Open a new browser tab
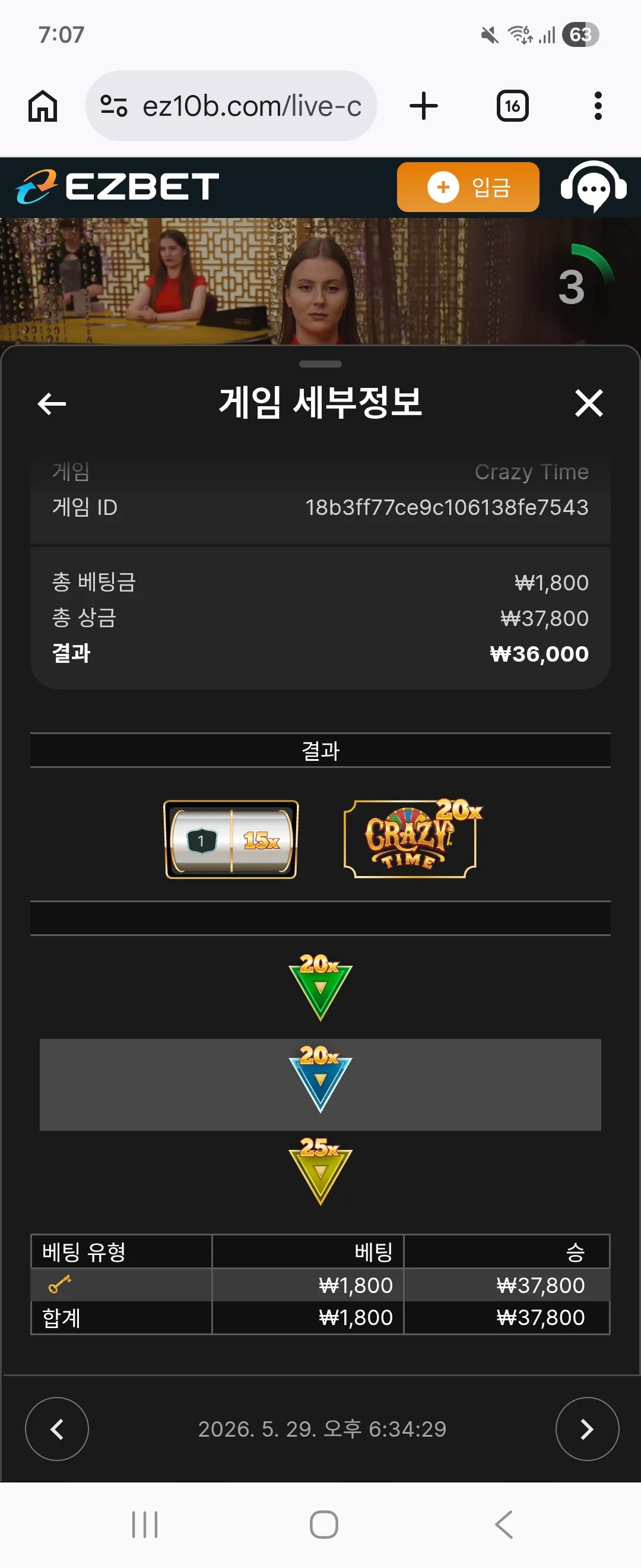Viewport: 641px width, 1568px height. click(424, 106)
